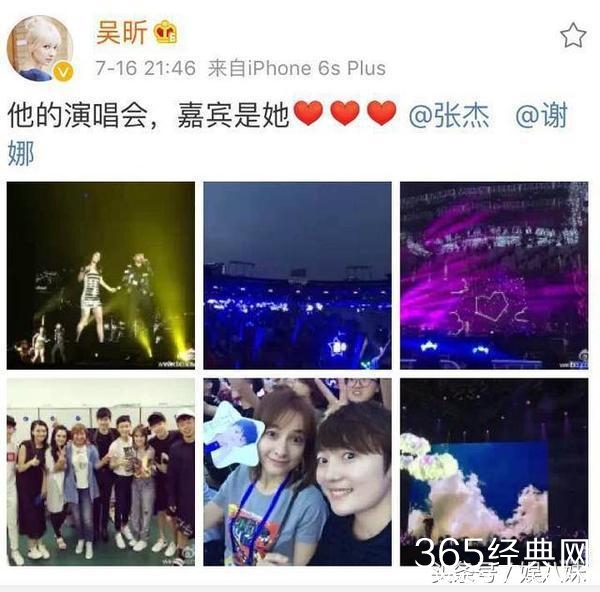View the blue-lit stadium crowd photo
The height and width of the screenshot is (592, 600).
(x=297, y=274)
